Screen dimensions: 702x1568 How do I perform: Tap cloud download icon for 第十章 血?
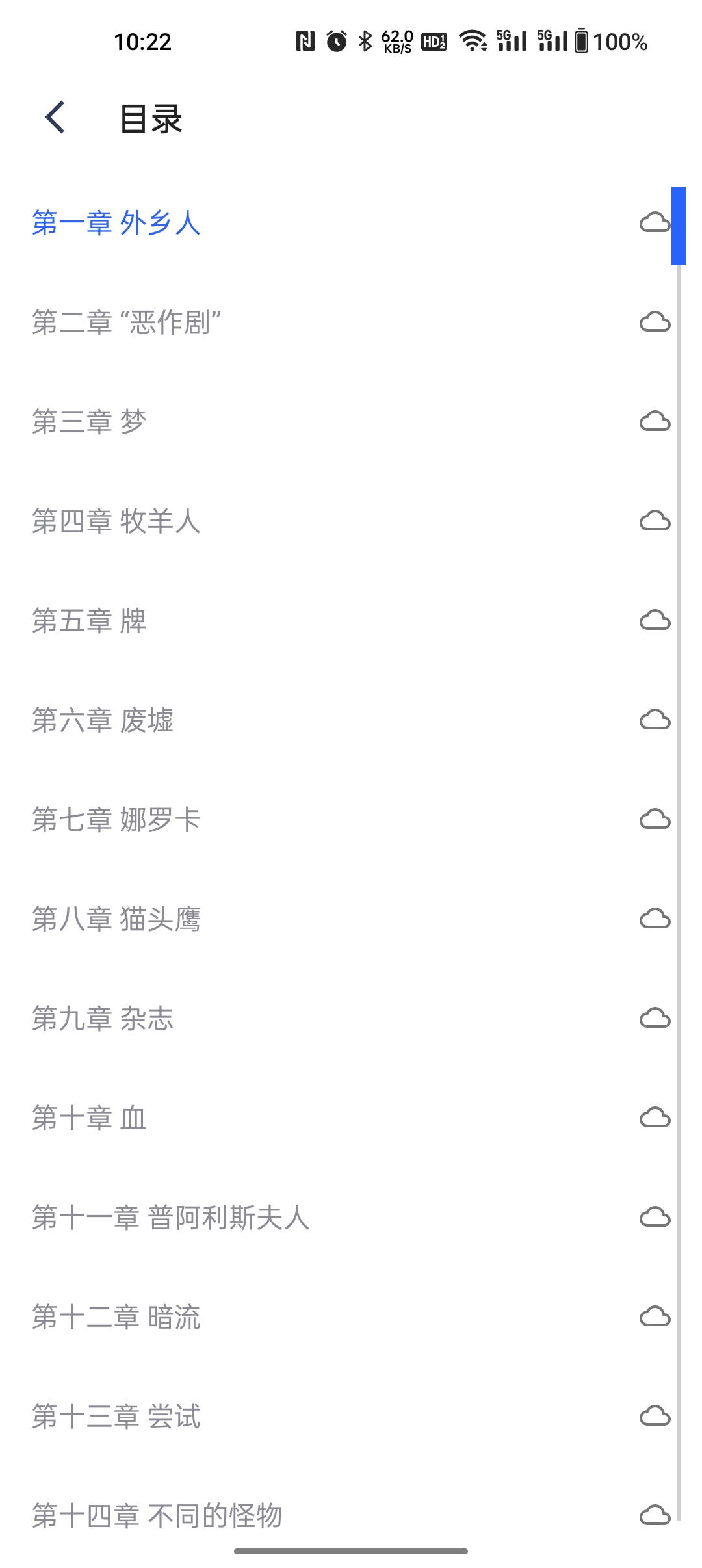[x=656, y=1117]
